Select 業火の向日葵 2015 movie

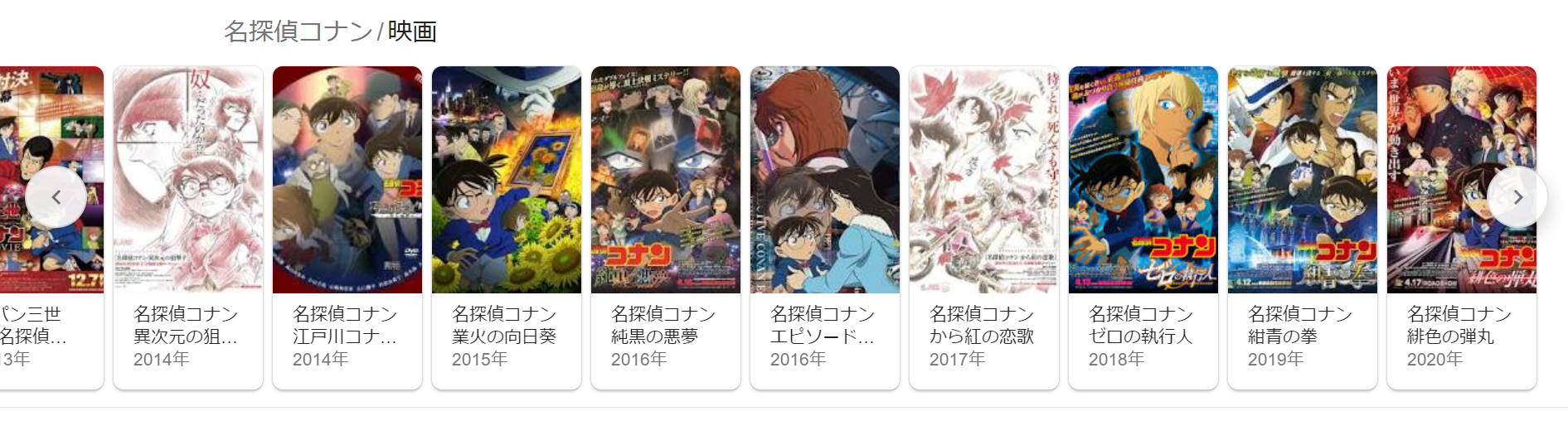click(507, 228)
